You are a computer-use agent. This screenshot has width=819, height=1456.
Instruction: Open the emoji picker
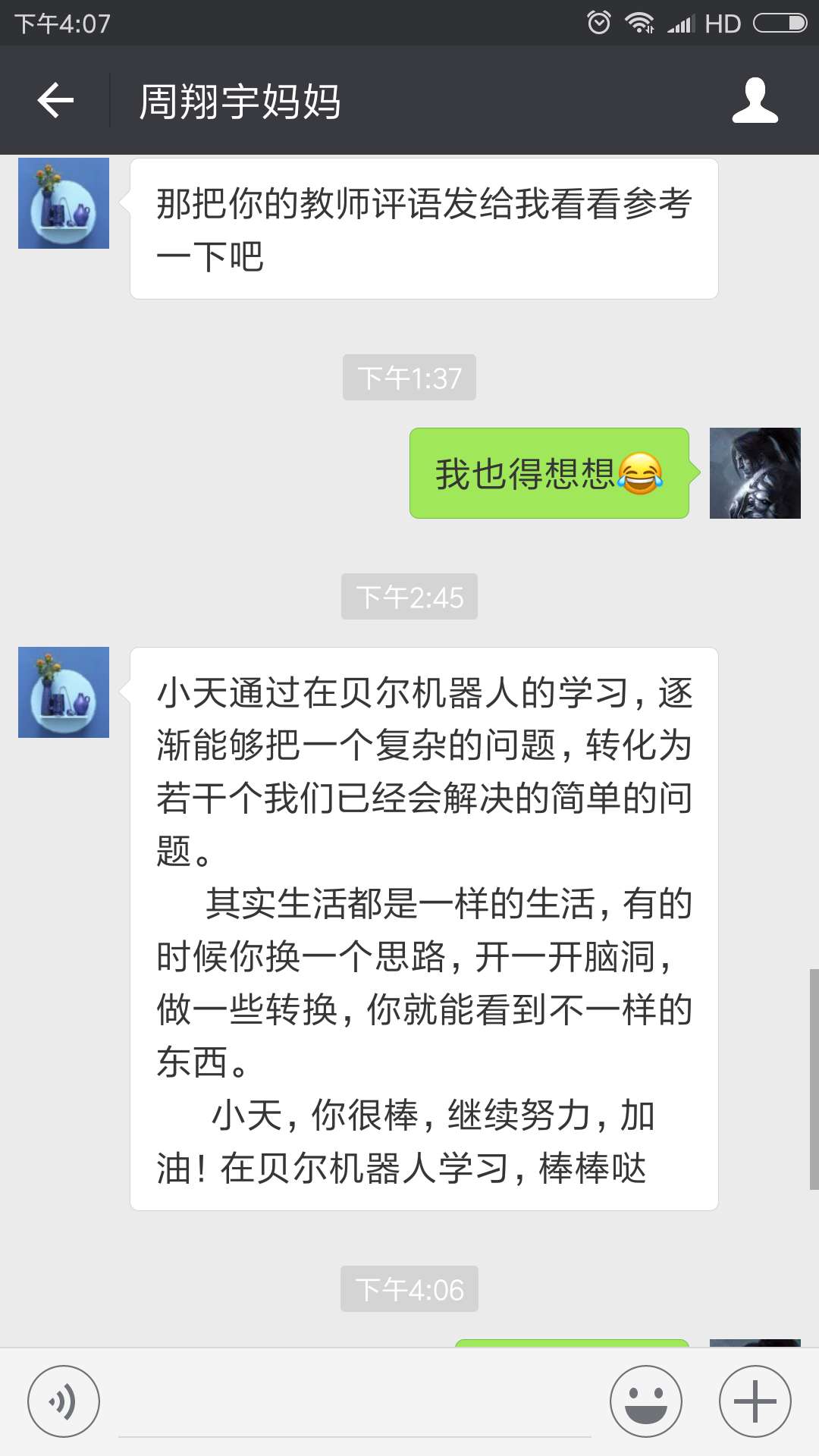(x=646, y=1401)
